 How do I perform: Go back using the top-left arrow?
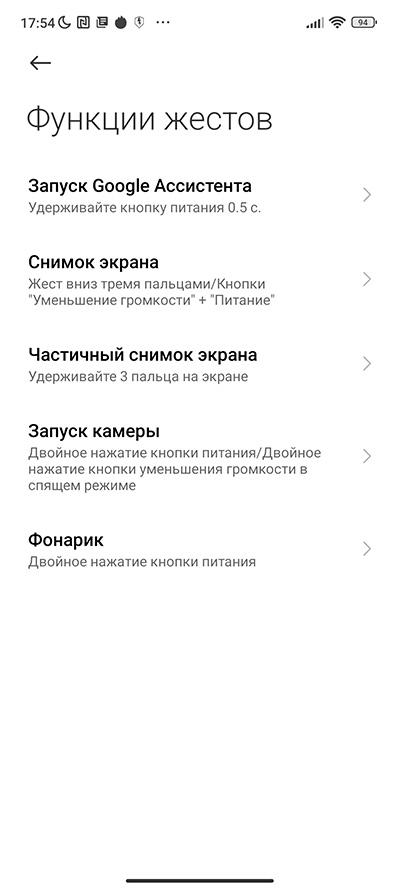(40, 63)
